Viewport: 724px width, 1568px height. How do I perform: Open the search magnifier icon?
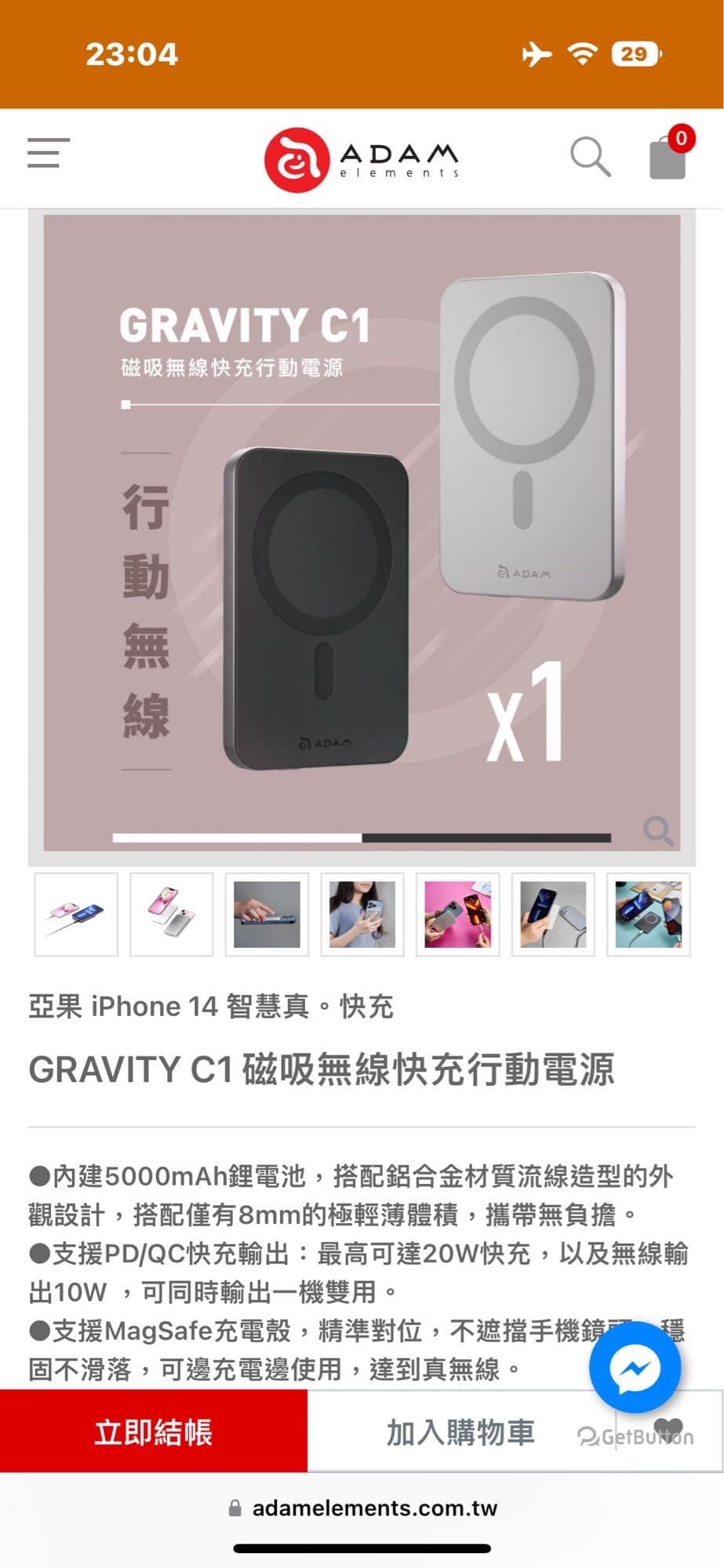coord(591,156)
